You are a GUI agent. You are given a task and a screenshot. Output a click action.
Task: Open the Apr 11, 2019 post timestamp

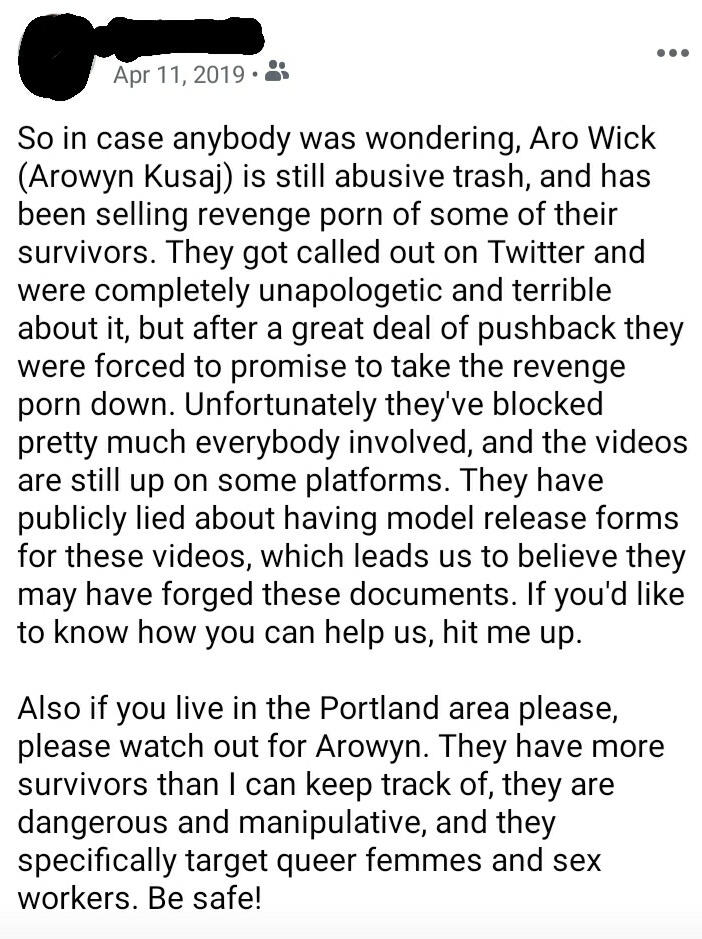coord(179,75)
